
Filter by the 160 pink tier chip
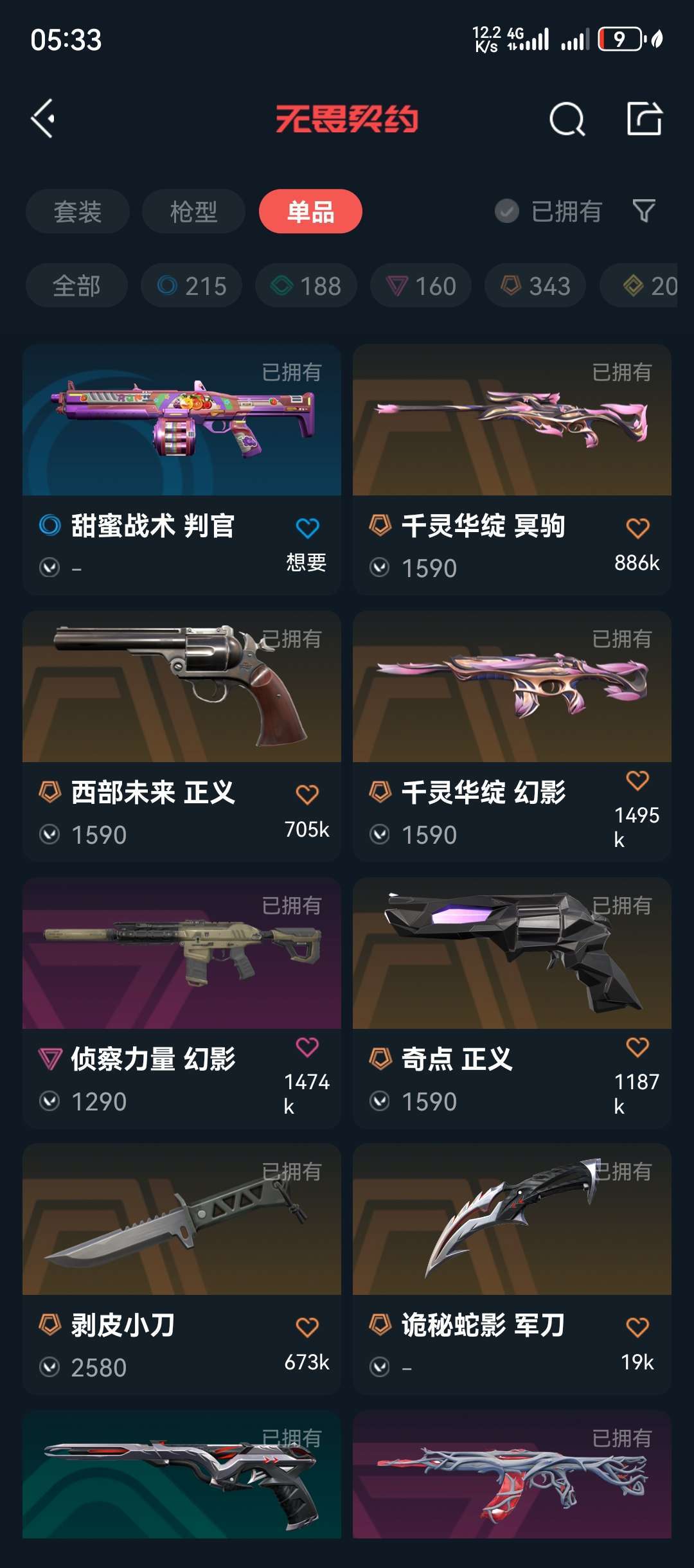pyautogui.click(x=421, y=285)
